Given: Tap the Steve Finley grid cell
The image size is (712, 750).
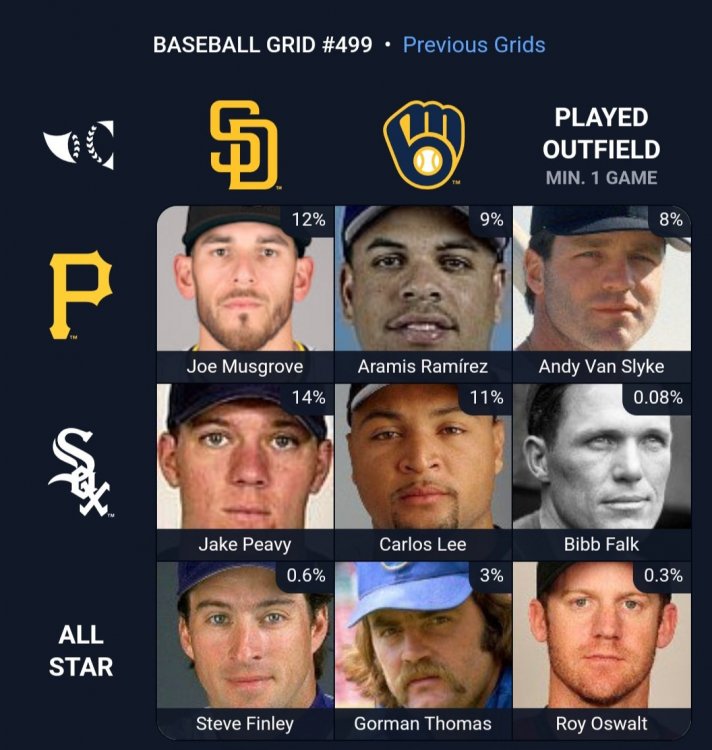Looking at the screenshot, I should 245,649.
